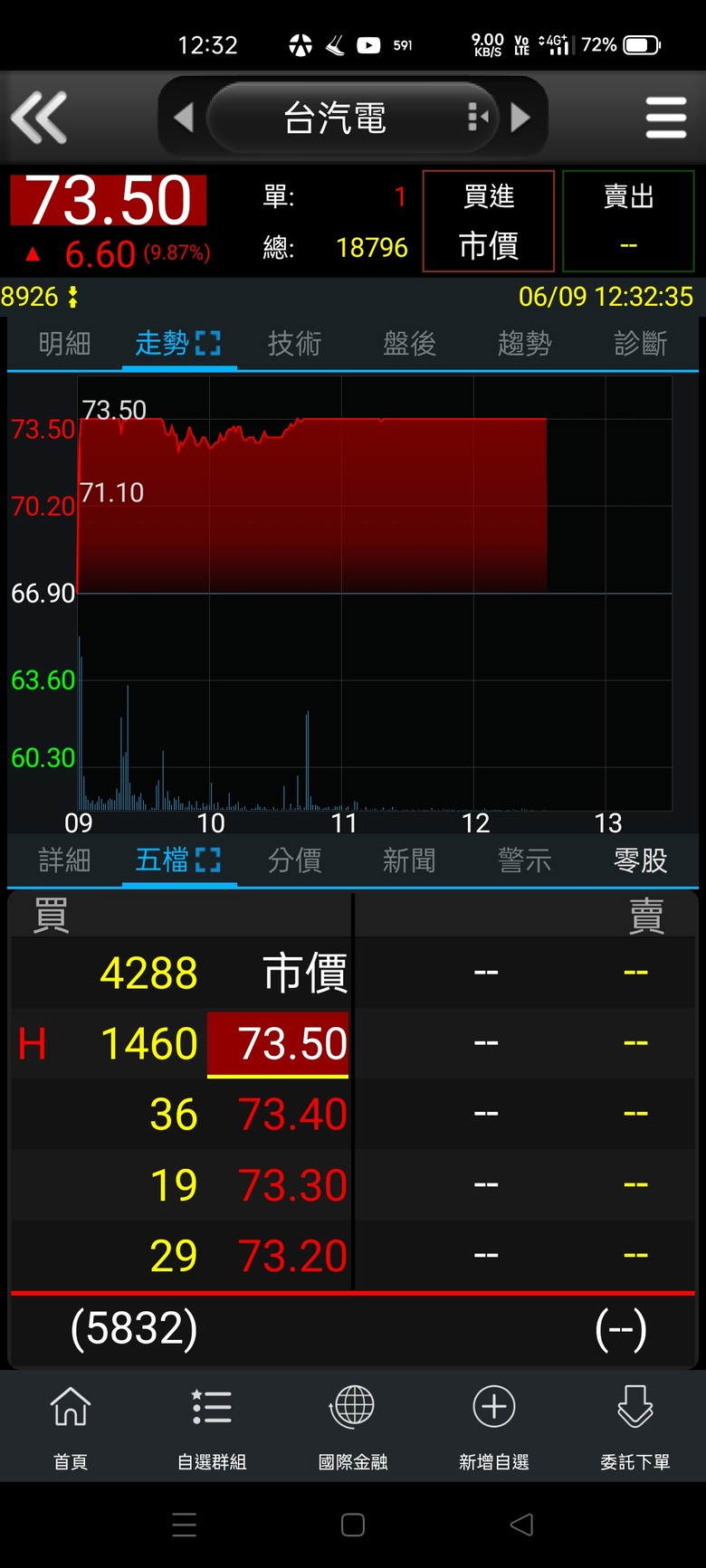This screenshot has height=1568, width=706.
Task: Go back with the double-arrow icon
Action: pyautogui.click(x=39, y=118)
